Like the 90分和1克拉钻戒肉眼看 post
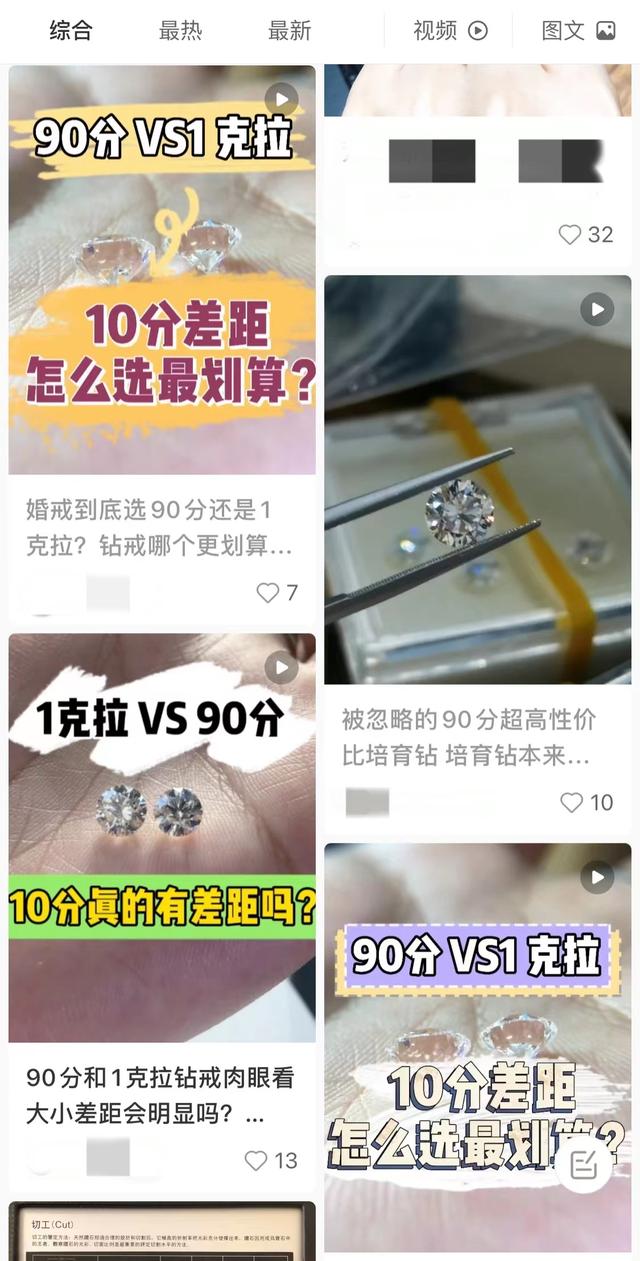Screen dimensions: 640x1261 coord(256,1160)
